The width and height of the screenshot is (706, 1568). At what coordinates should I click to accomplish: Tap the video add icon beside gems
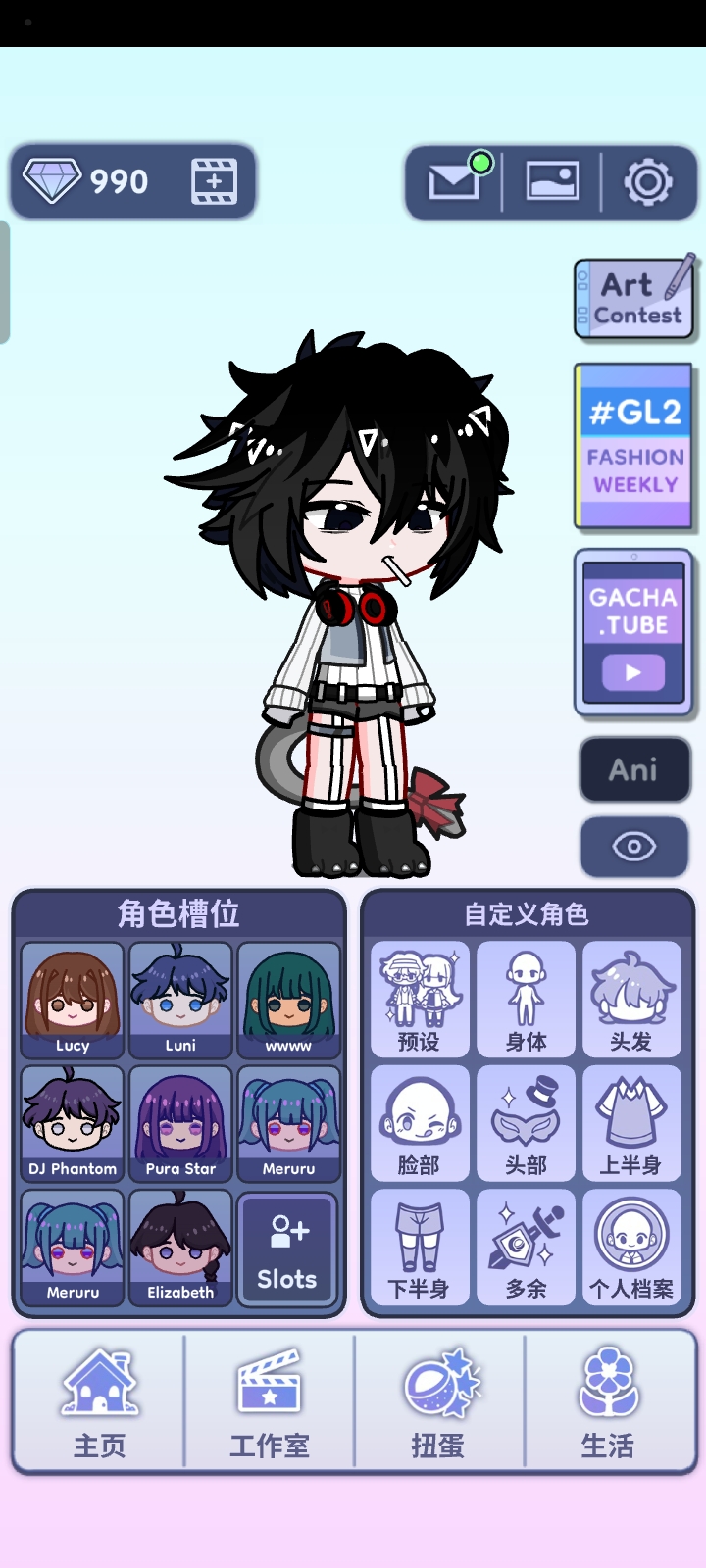pos(214,181)
